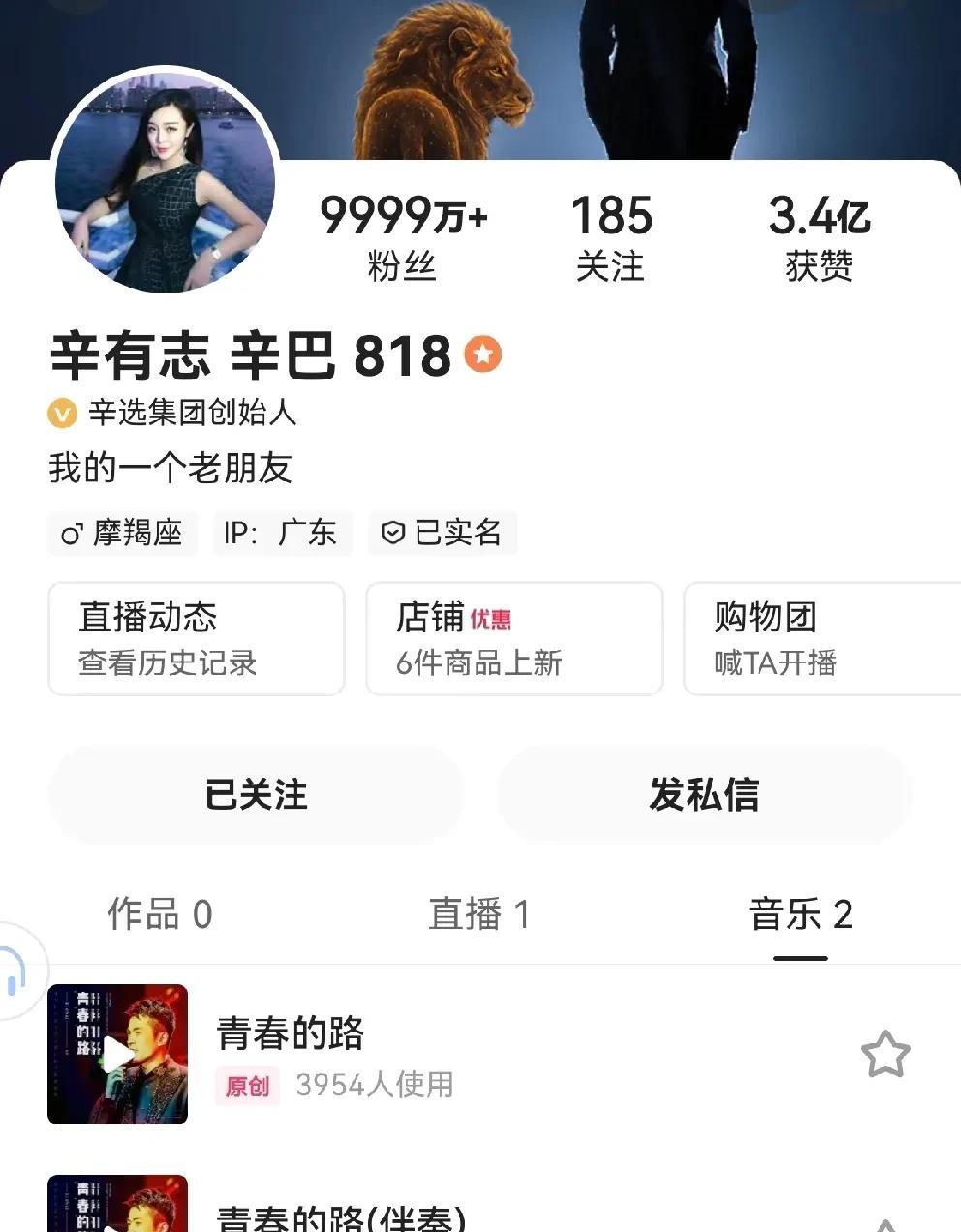
Task: Open 直播动态 history card
Action: (197, 638)
